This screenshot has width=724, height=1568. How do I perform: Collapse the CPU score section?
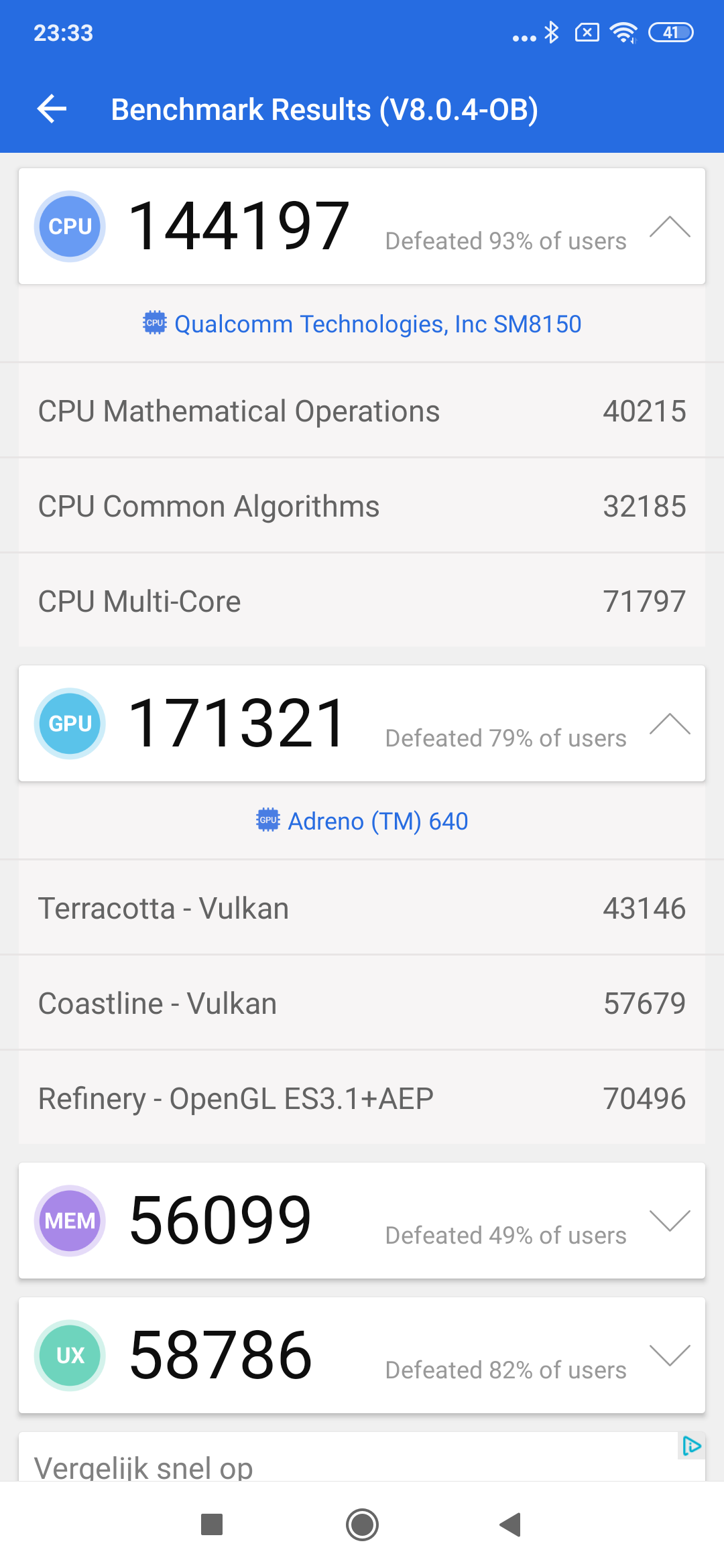tap(669, 227)
